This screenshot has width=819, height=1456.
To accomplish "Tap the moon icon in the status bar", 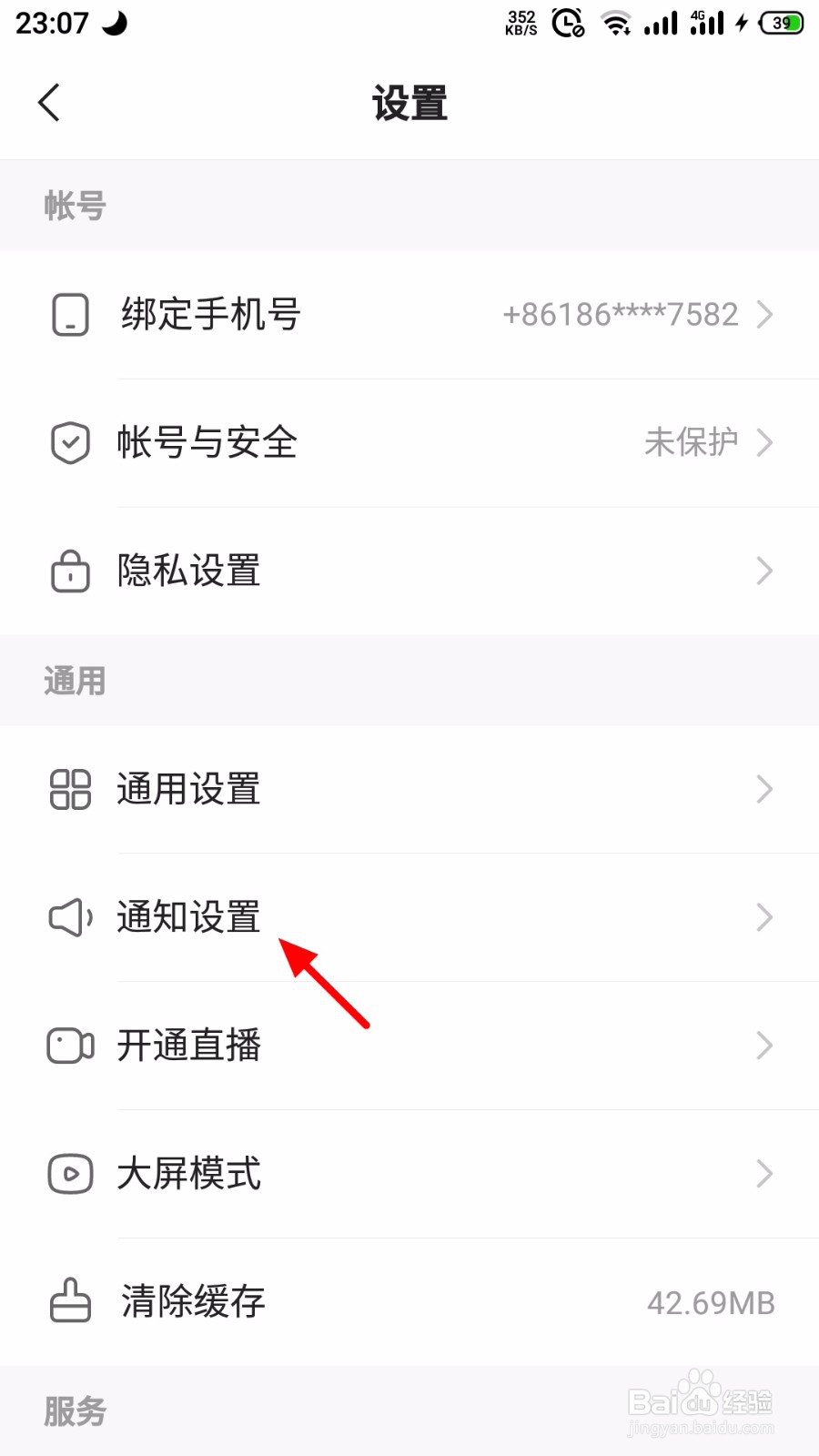I will coord(115,23).
